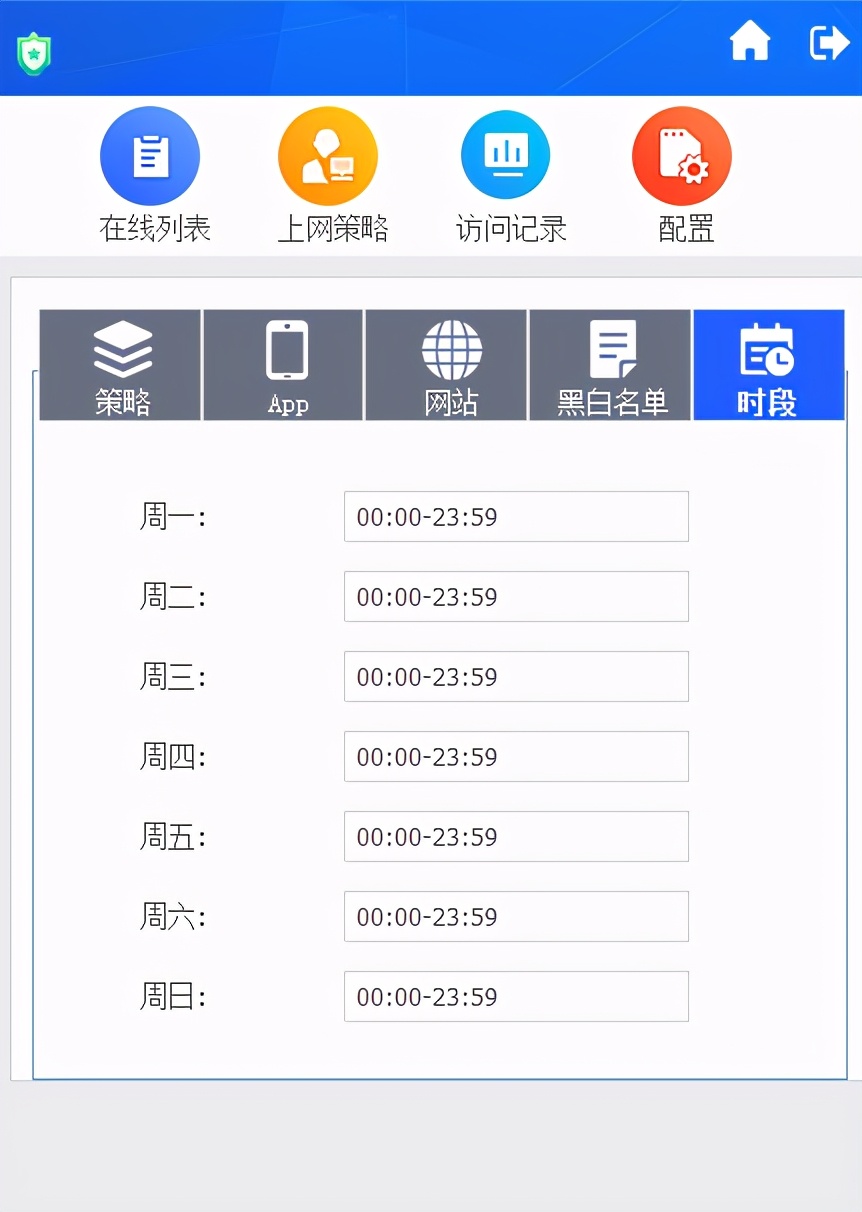Click the phone icon on the App tab

(283, 349)
